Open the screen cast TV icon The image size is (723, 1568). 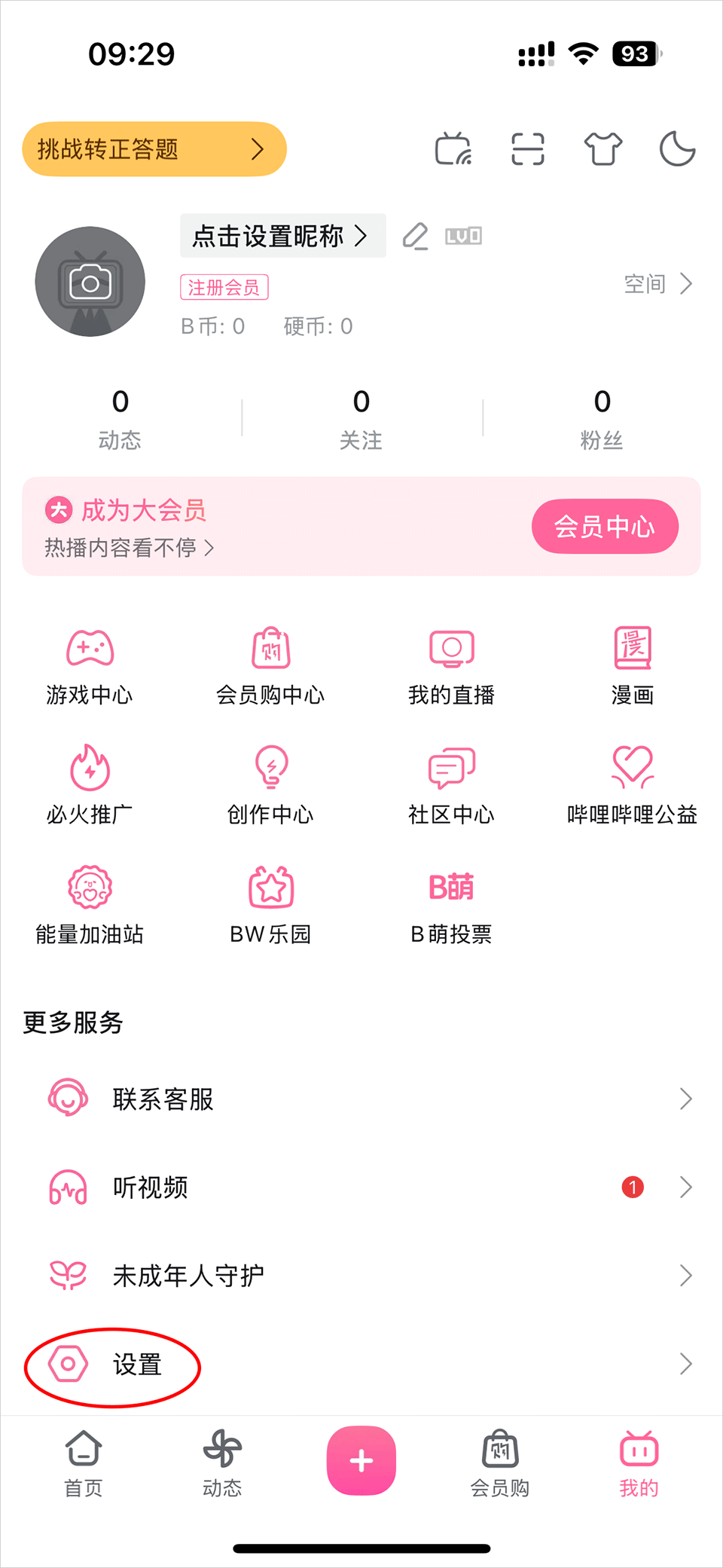[453, 149]
